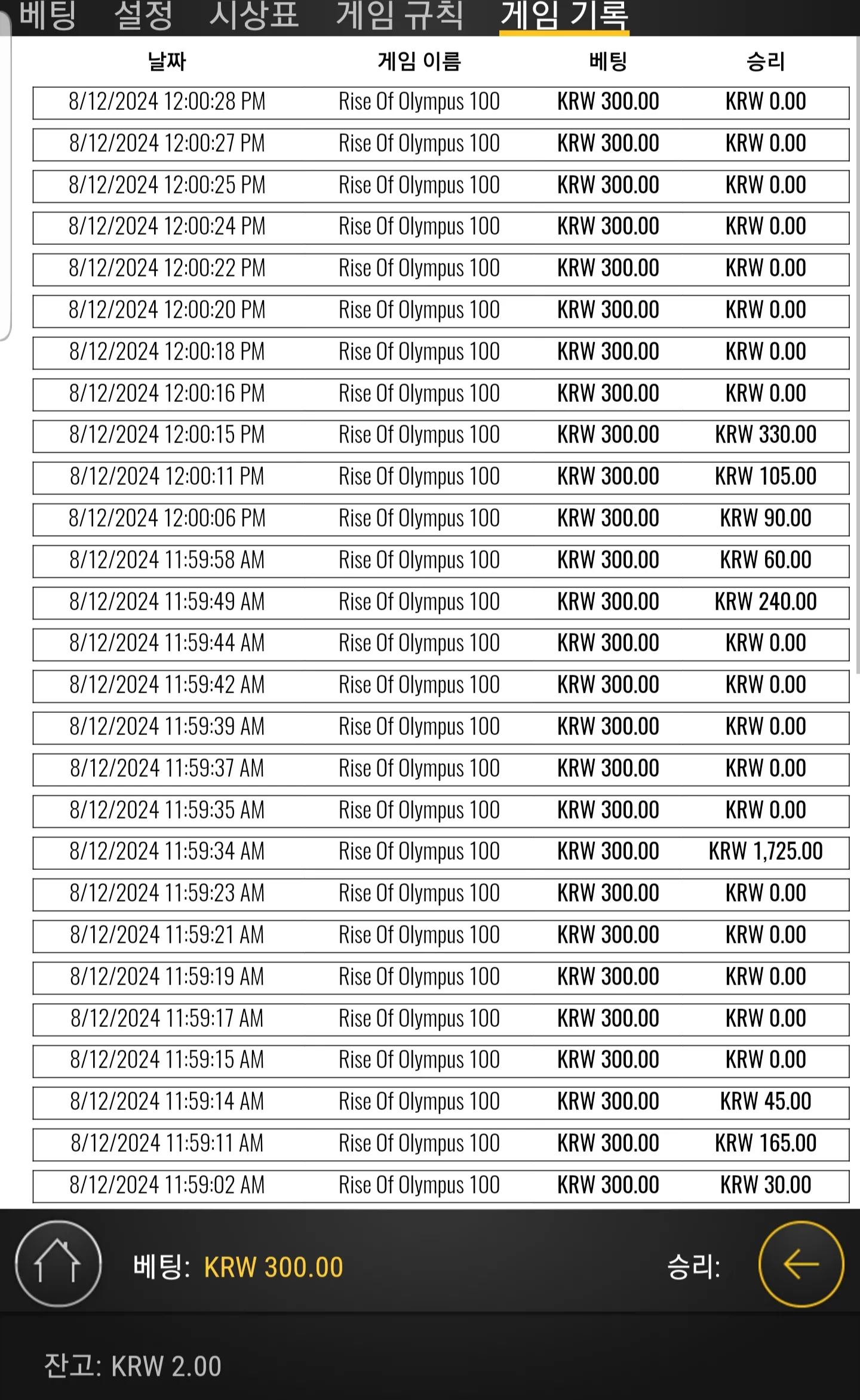View the 11:59:11 AM game record row
The height and width of the screenshot is (1400, 860).
click(441, 1144)
